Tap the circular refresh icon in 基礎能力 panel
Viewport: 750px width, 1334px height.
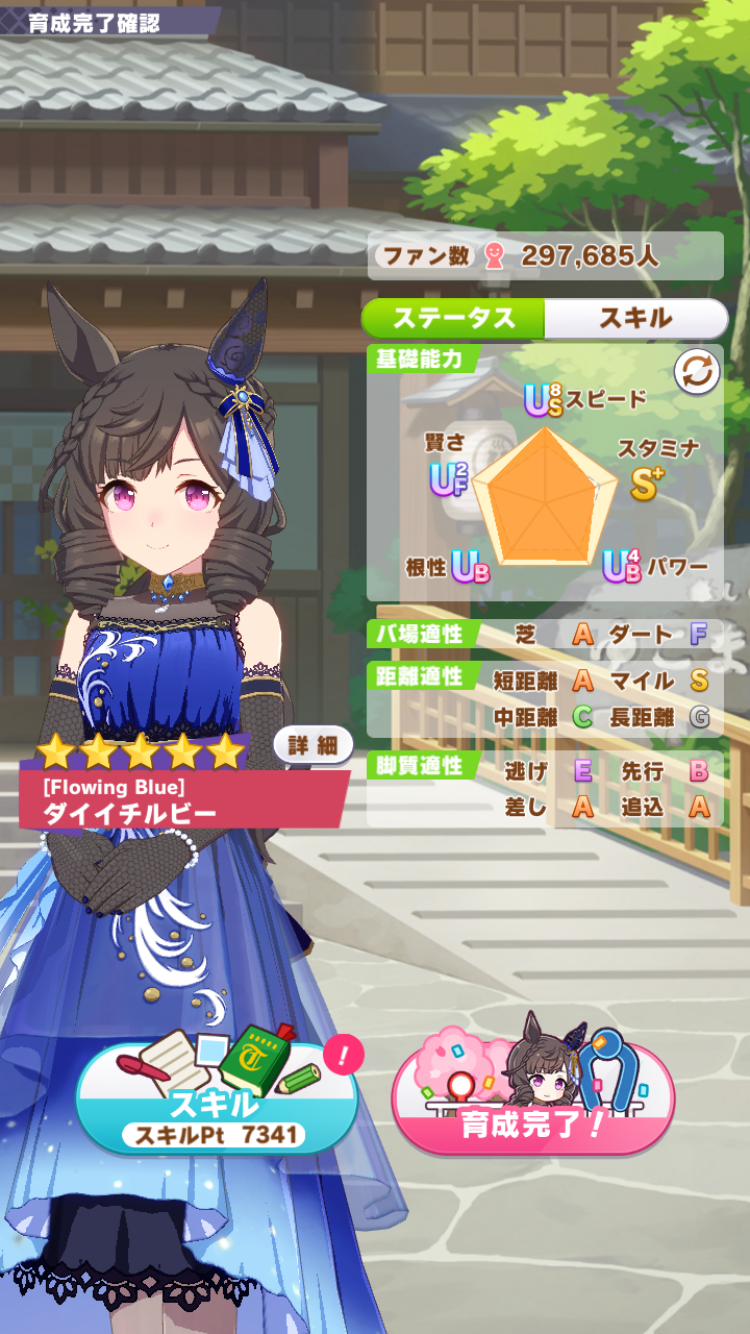[x=697, y=372]
